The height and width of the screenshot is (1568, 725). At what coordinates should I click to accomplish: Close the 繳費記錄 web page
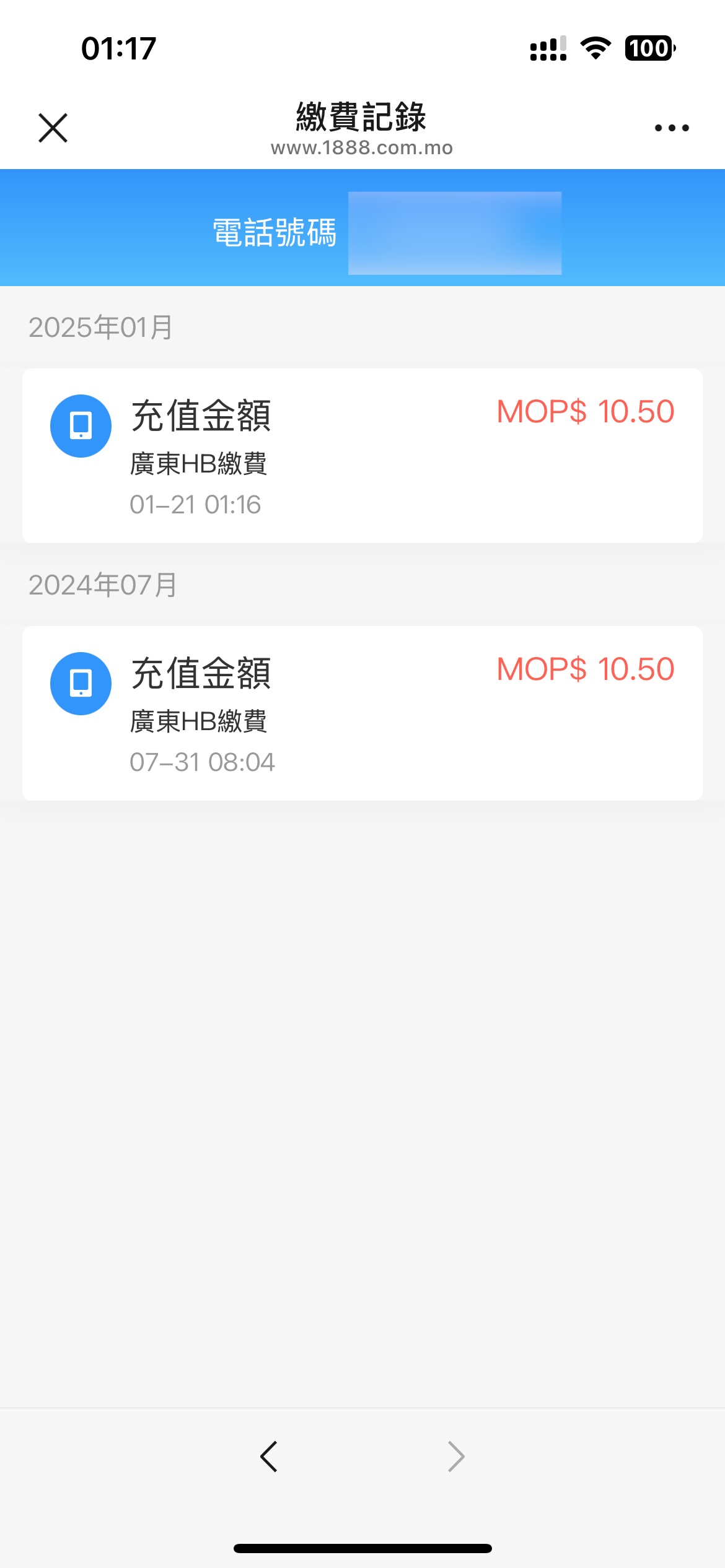[53, 128]
